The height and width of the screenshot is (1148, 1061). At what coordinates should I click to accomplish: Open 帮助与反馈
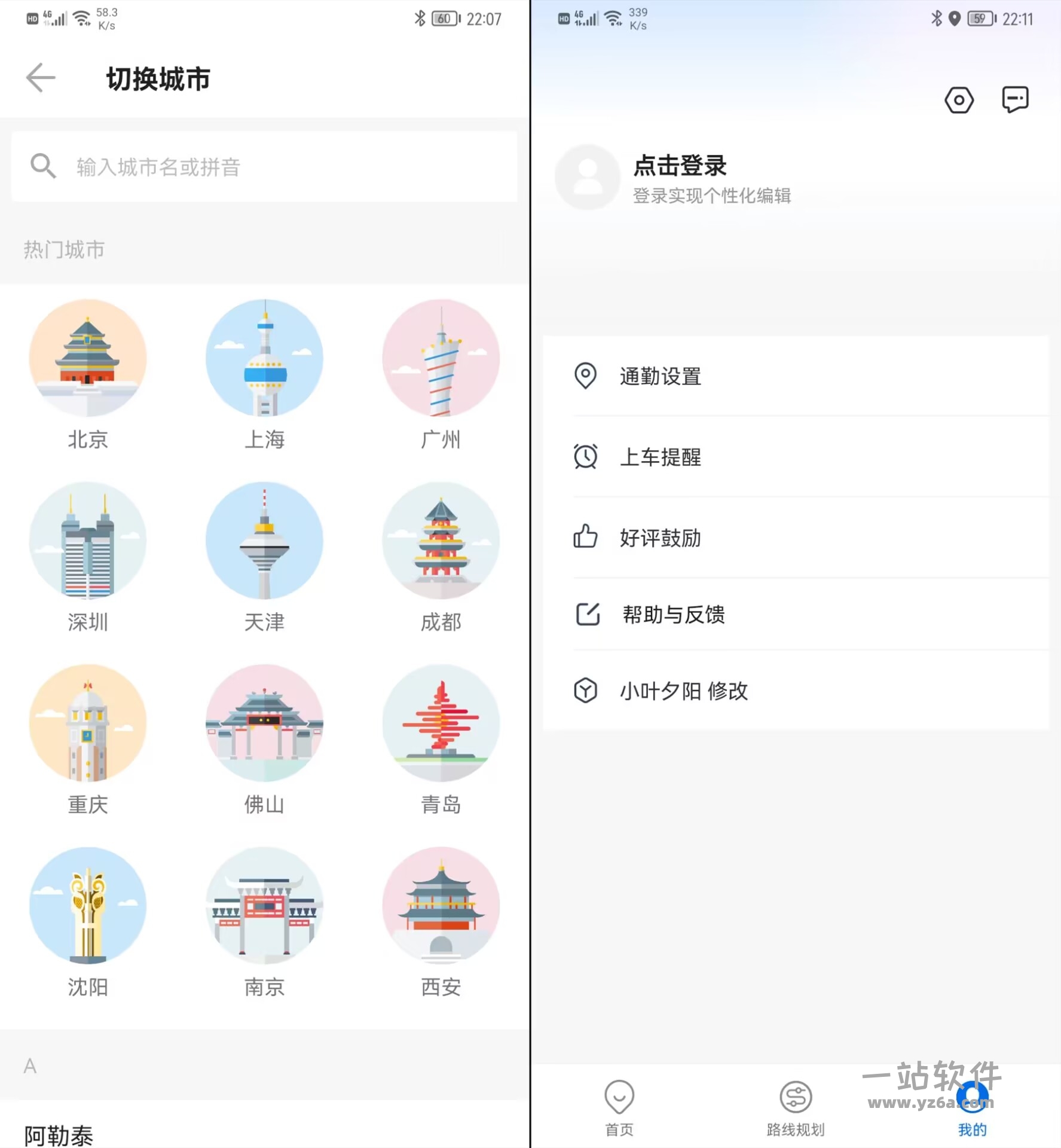pyautogui.click(x=795, y=614)
